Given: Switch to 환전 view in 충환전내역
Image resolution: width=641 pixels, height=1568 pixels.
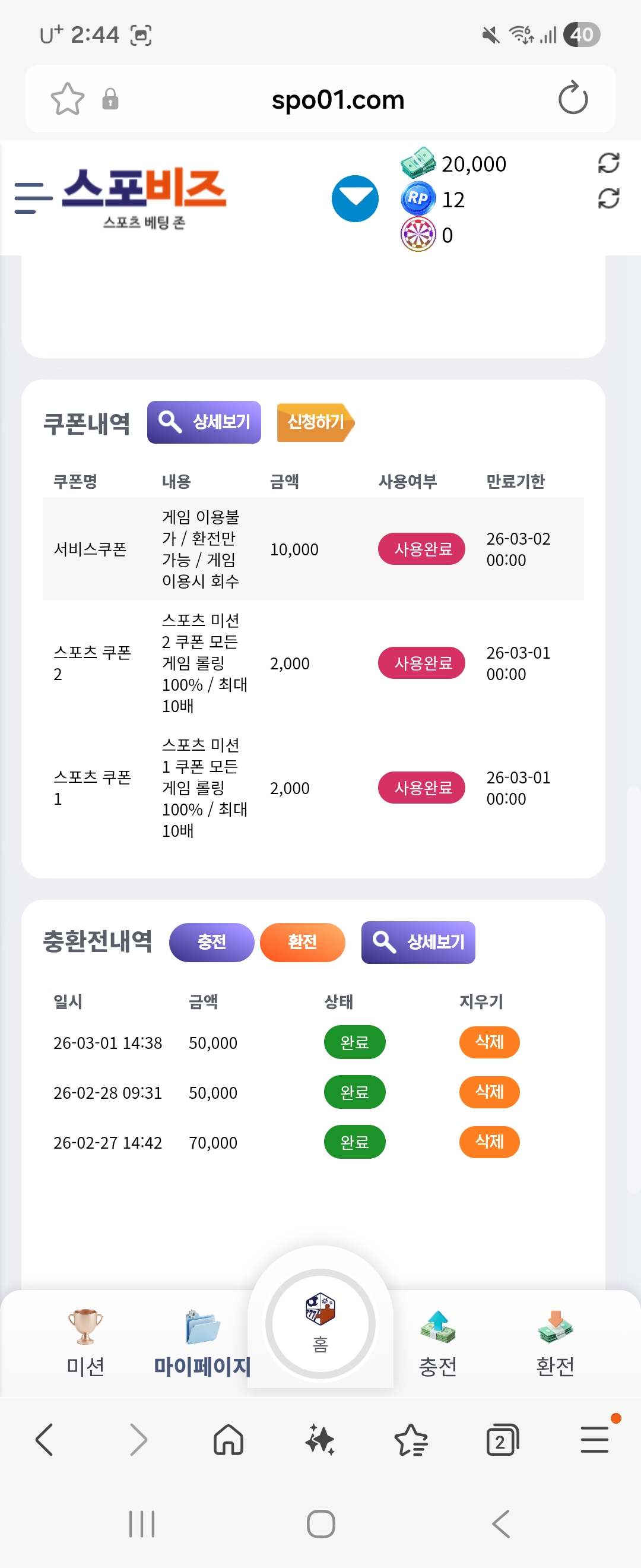Looking at the screenshot, I should 302,941.
